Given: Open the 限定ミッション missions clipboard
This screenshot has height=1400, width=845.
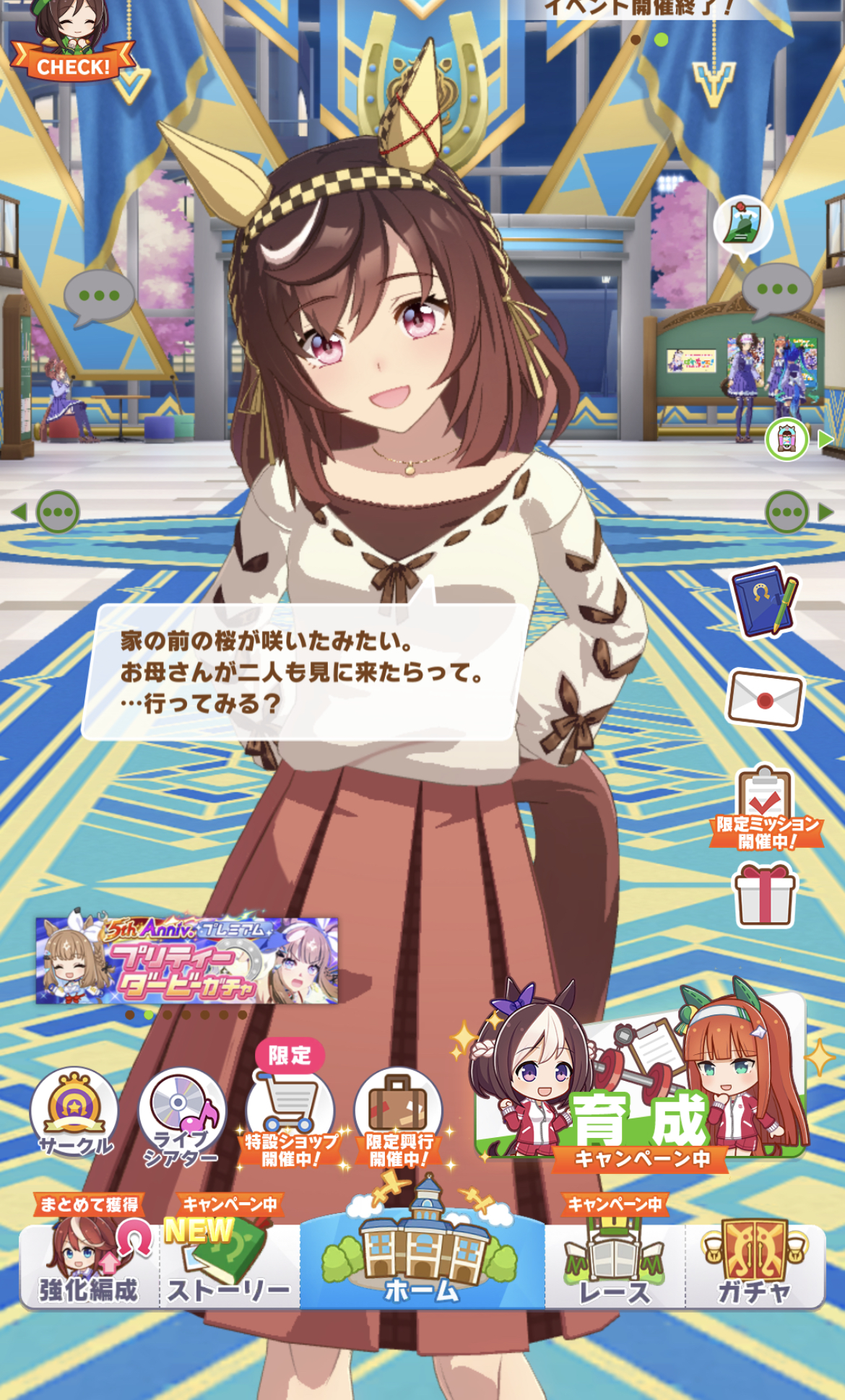Looking at the screenshot, I should click(x=765, y=807).
